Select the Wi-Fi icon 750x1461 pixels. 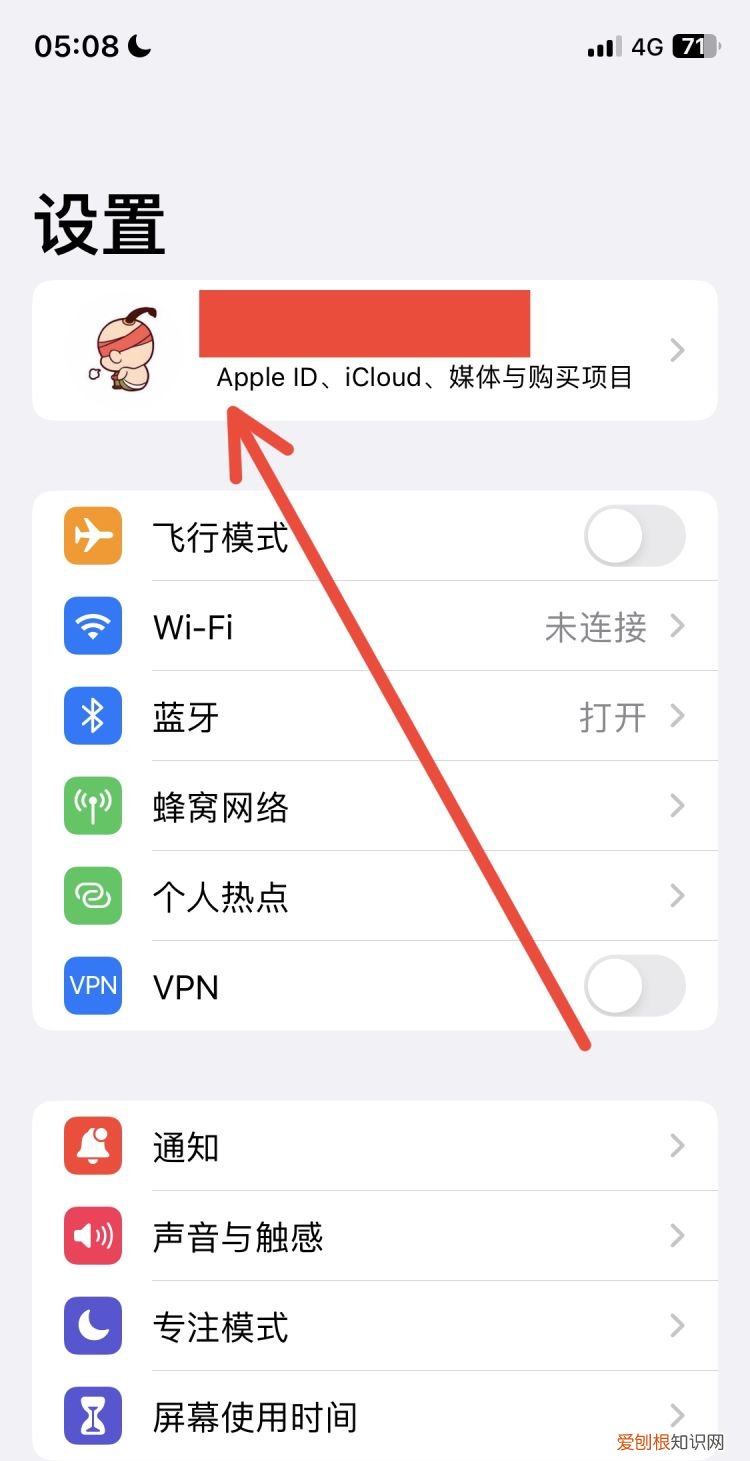pyautogui.click(x=92, y=626)
